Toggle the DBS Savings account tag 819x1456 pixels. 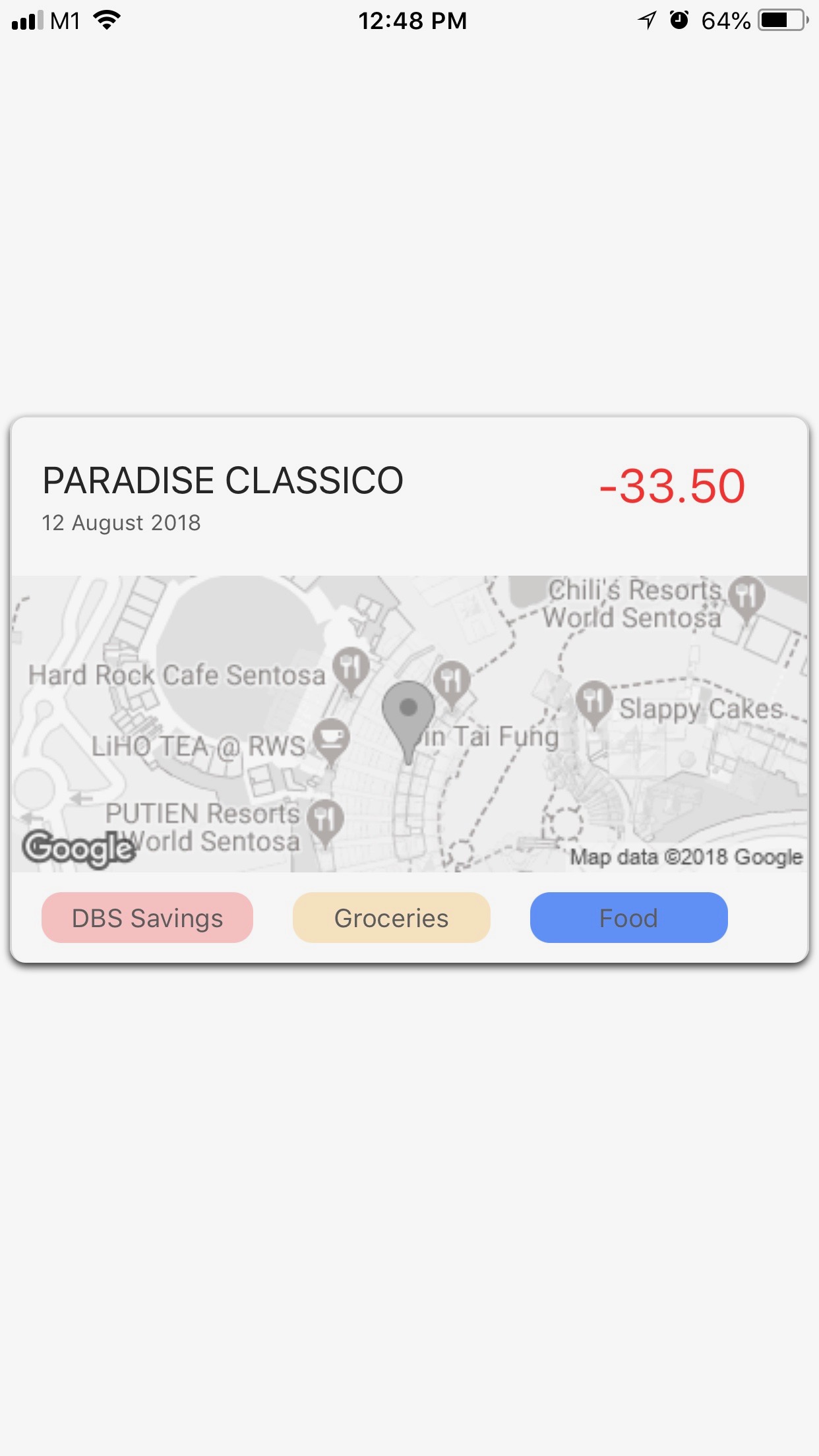pyautogui.click(x=146, y=917)
